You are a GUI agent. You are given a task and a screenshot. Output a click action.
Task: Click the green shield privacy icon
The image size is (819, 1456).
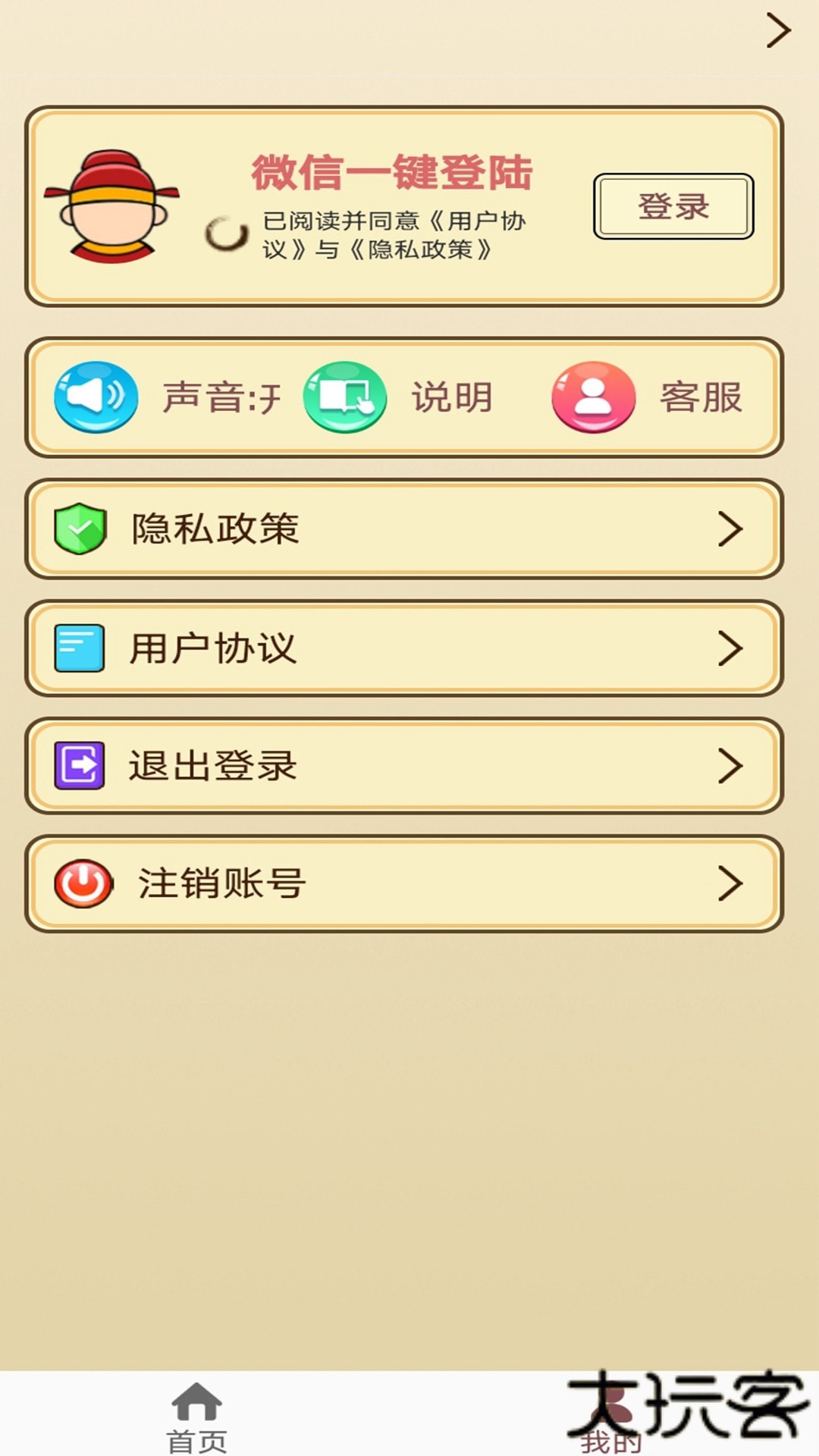point(80,529)
